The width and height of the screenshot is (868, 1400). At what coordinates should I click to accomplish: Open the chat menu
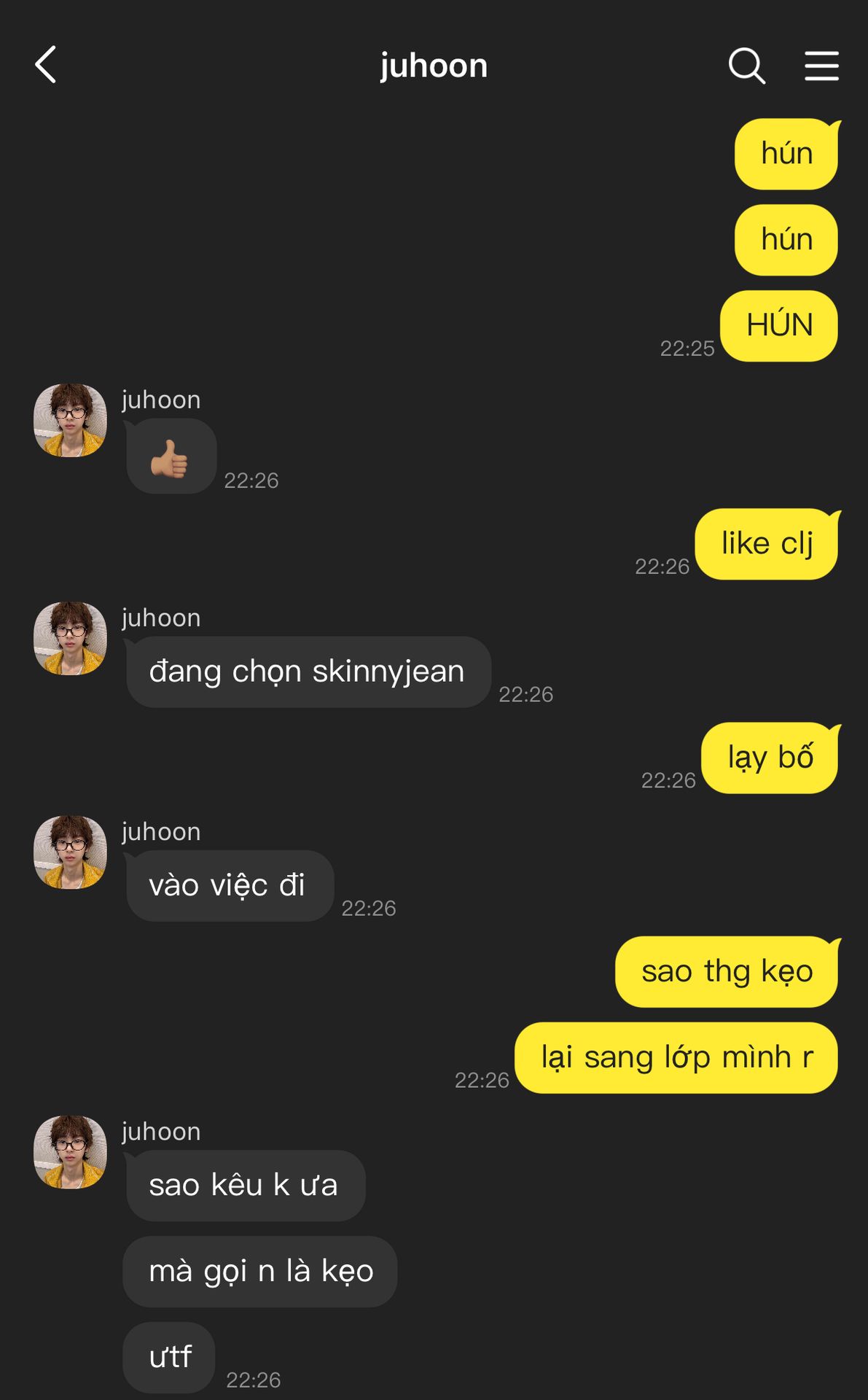tap(821, 66)
